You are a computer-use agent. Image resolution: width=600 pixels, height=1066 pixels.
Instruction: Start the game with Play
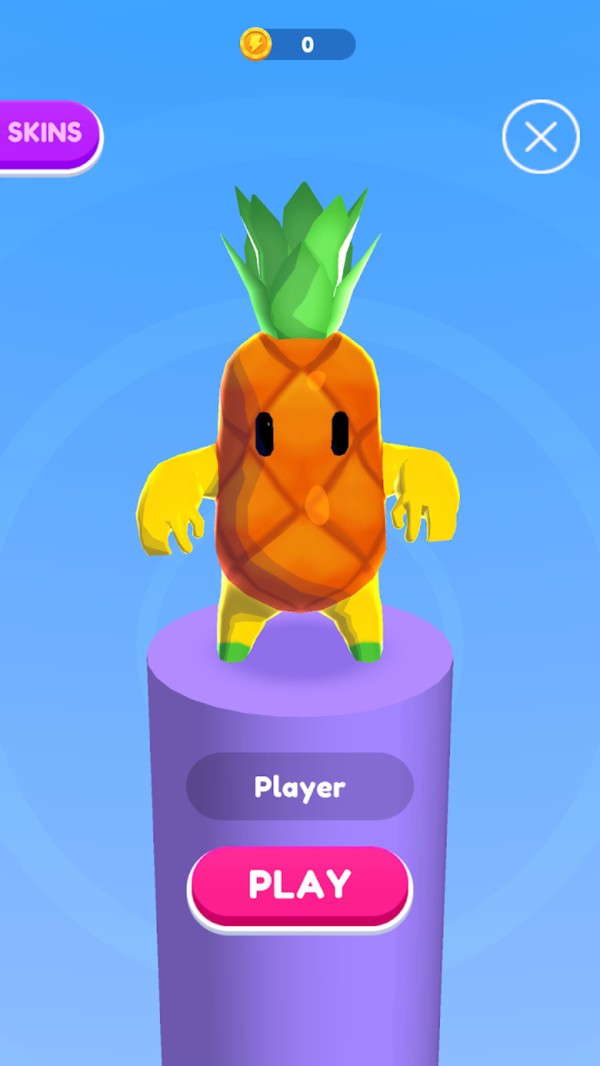(x=300, y=887)
